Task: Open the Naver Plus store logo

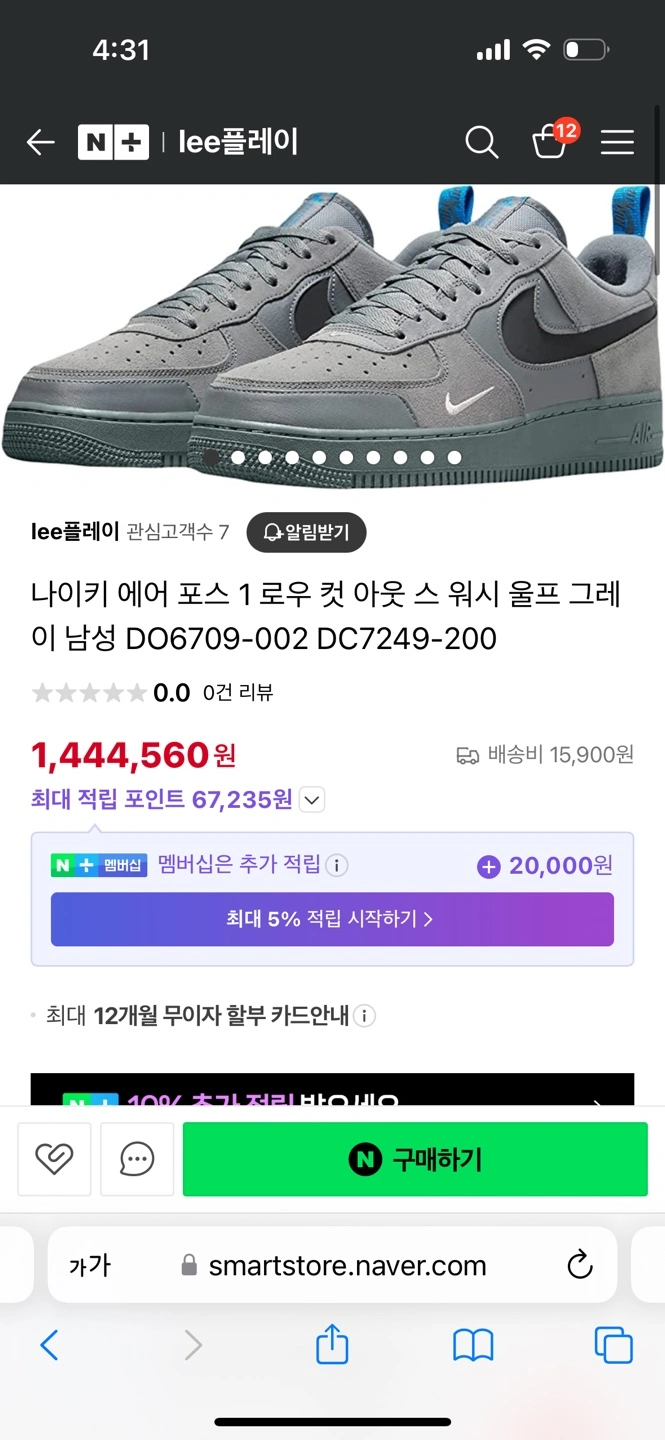Action: (x=113, y=143)
